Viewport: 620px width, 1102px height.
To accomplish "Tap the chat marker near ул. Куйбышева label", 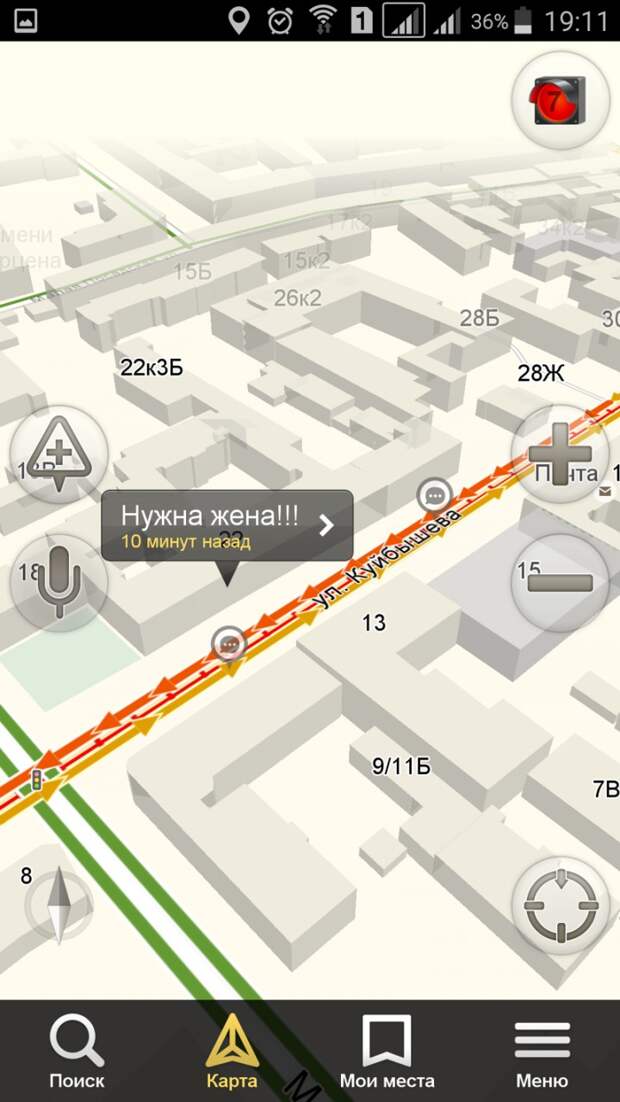I will tap(434, 494).
